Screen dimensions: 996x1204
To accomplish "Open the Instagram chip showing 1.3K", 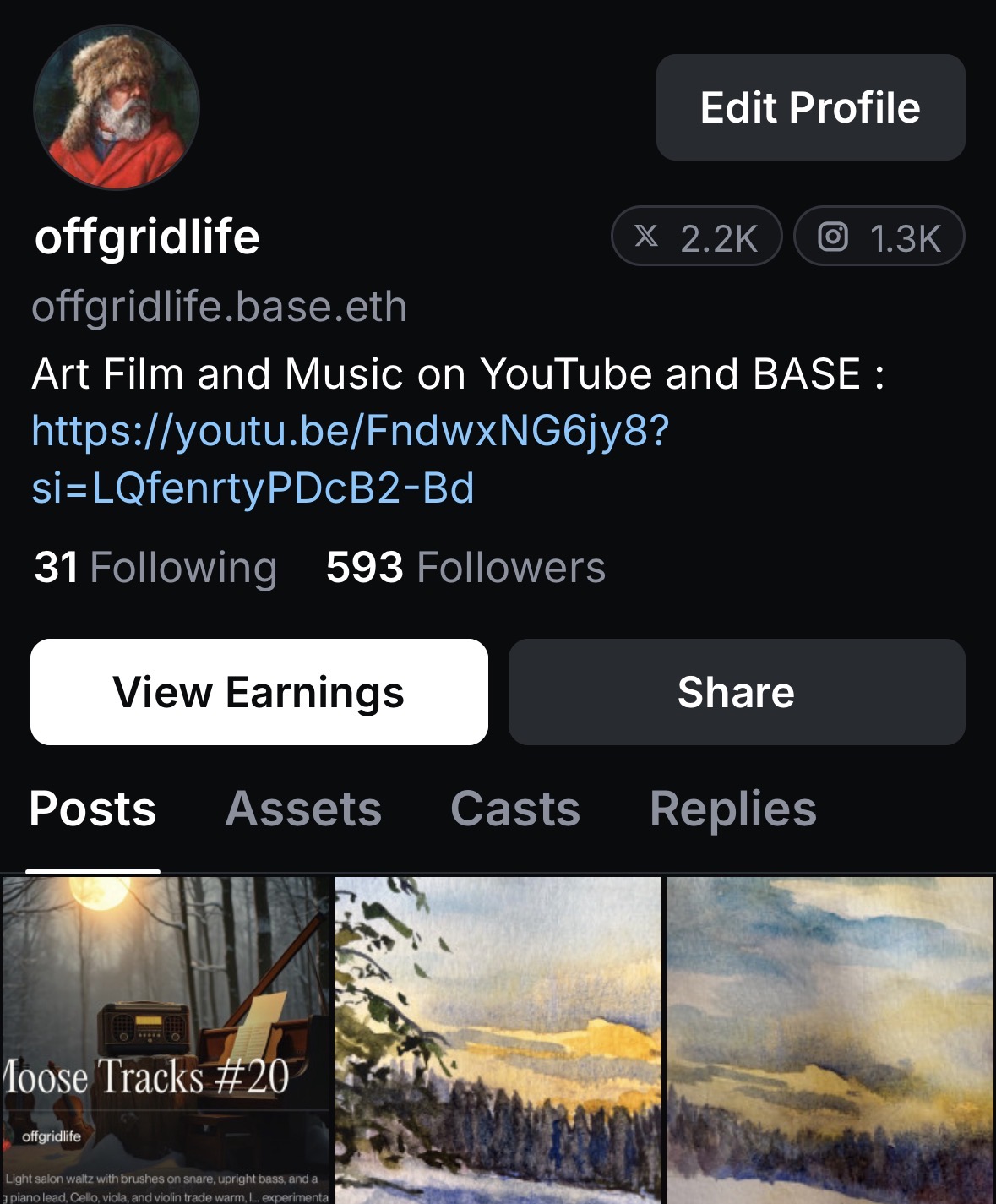I will coord(879,237).
